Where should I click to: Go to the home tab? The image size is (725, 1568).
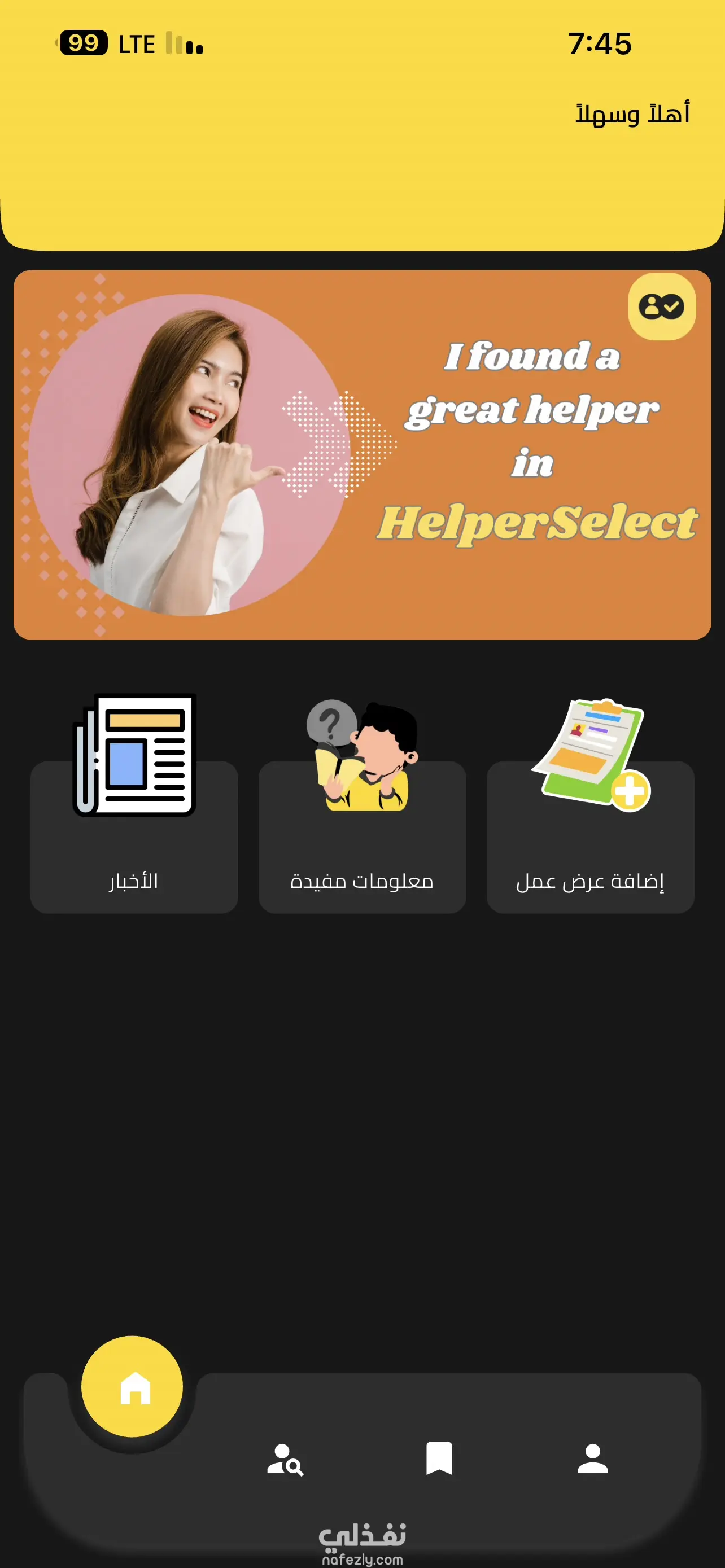[133, 1387]
